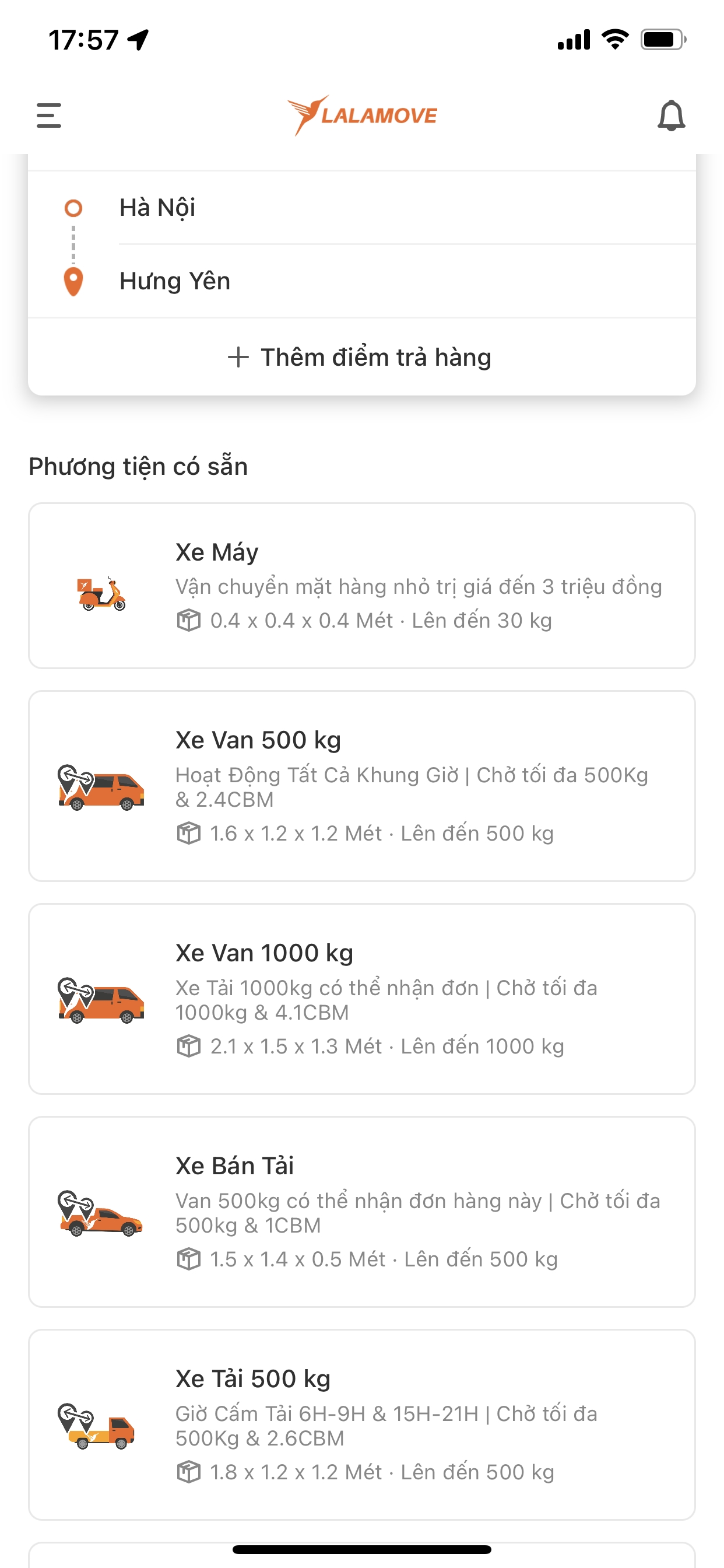
Task: Tap Thêm điểm trả hàng button
Action: coord(361,358)
